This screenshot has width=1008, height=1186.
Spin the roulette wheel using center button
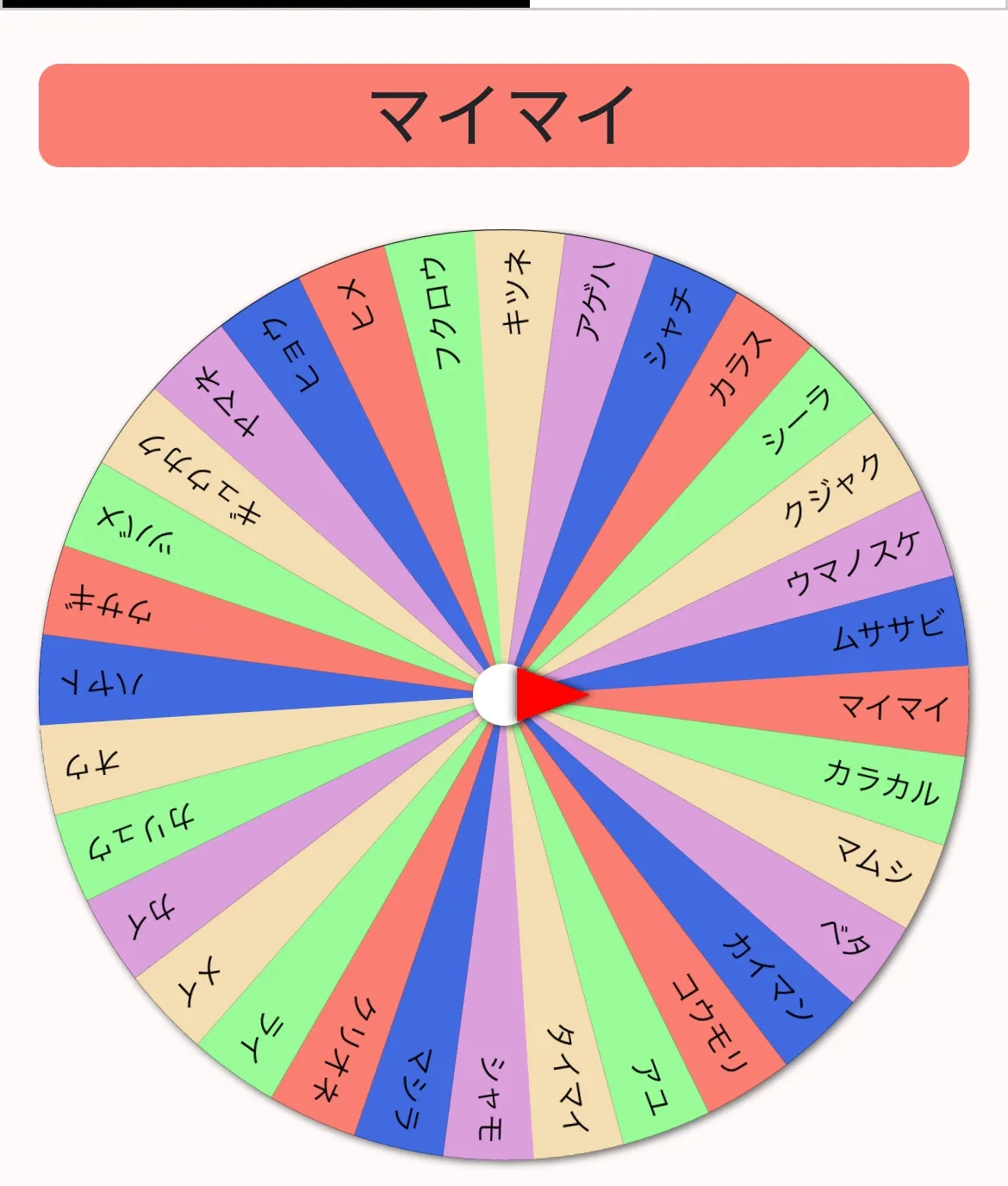tap(500, 695)
